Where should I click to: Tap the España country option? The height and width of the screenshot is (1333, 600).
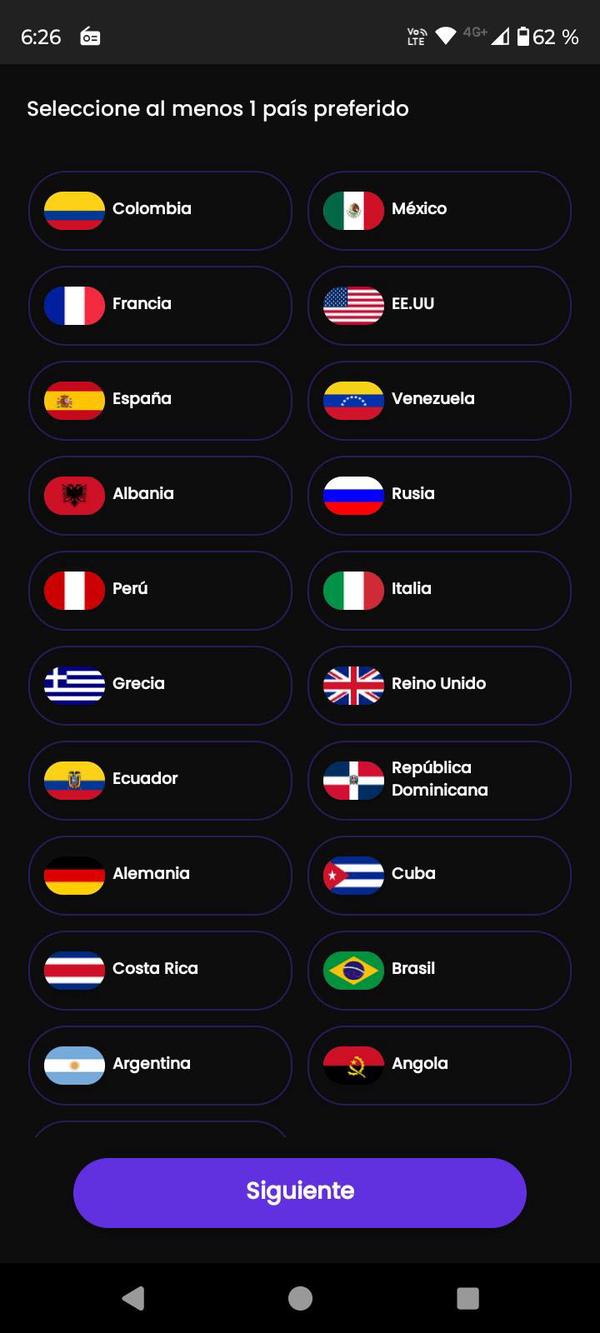tap(160, 400)
